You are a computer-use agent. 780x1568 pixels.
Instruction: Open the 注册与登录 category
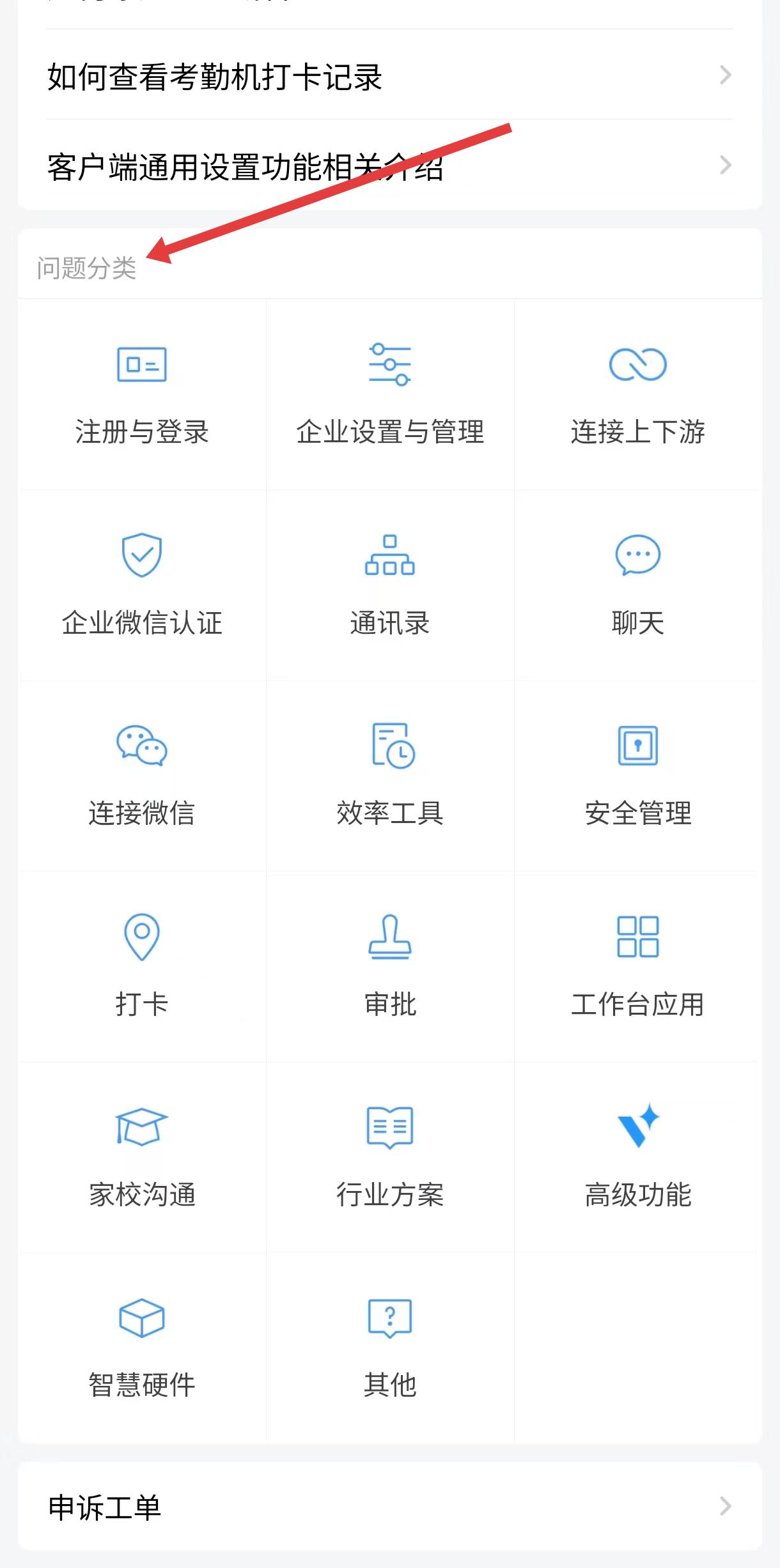(x=142, y=395)
